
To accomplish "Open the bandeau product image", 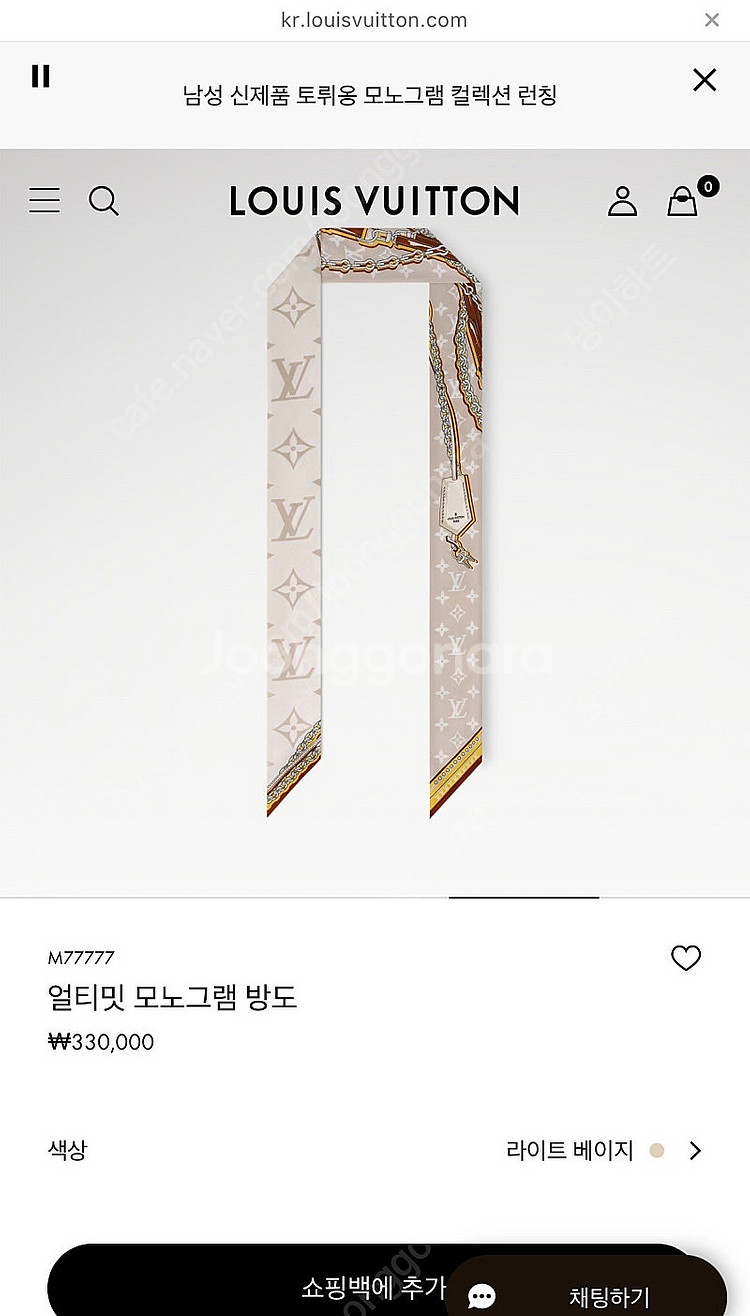I will (x=374, y=520).
